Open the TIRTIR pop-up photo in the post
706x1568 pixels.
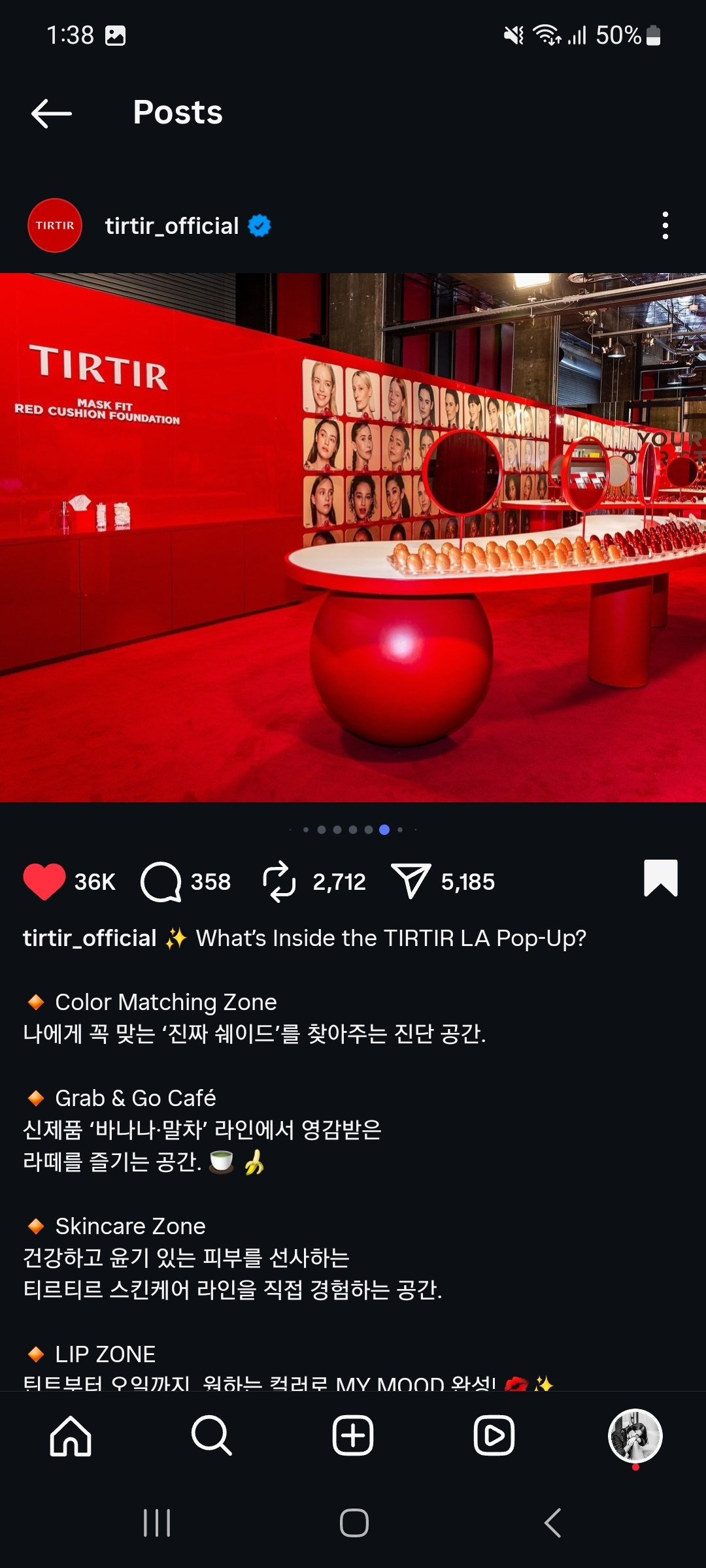(353, 537)
